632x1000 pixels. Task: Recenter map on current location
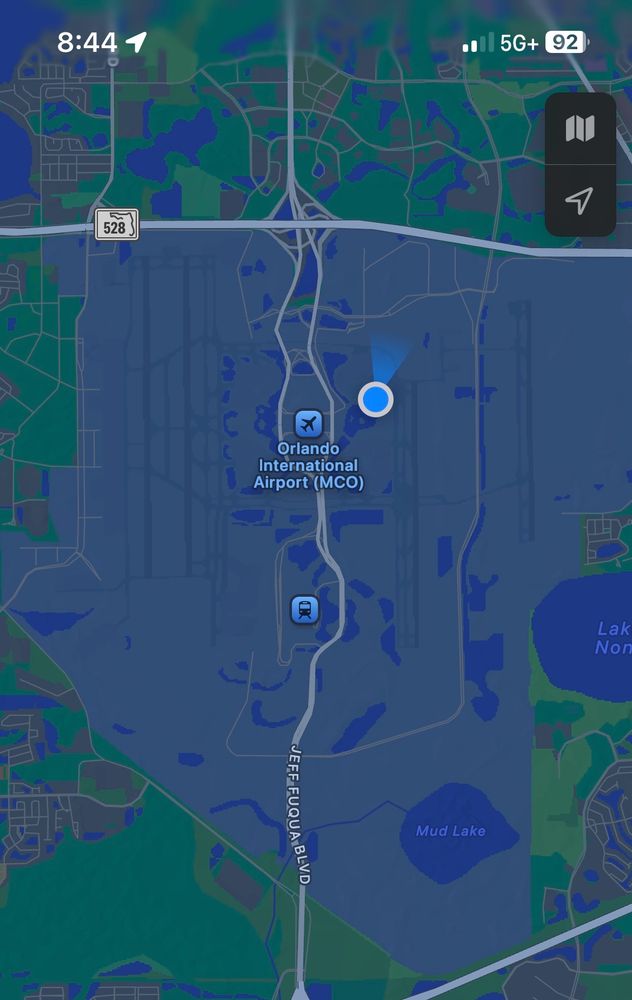coord(579,201)
